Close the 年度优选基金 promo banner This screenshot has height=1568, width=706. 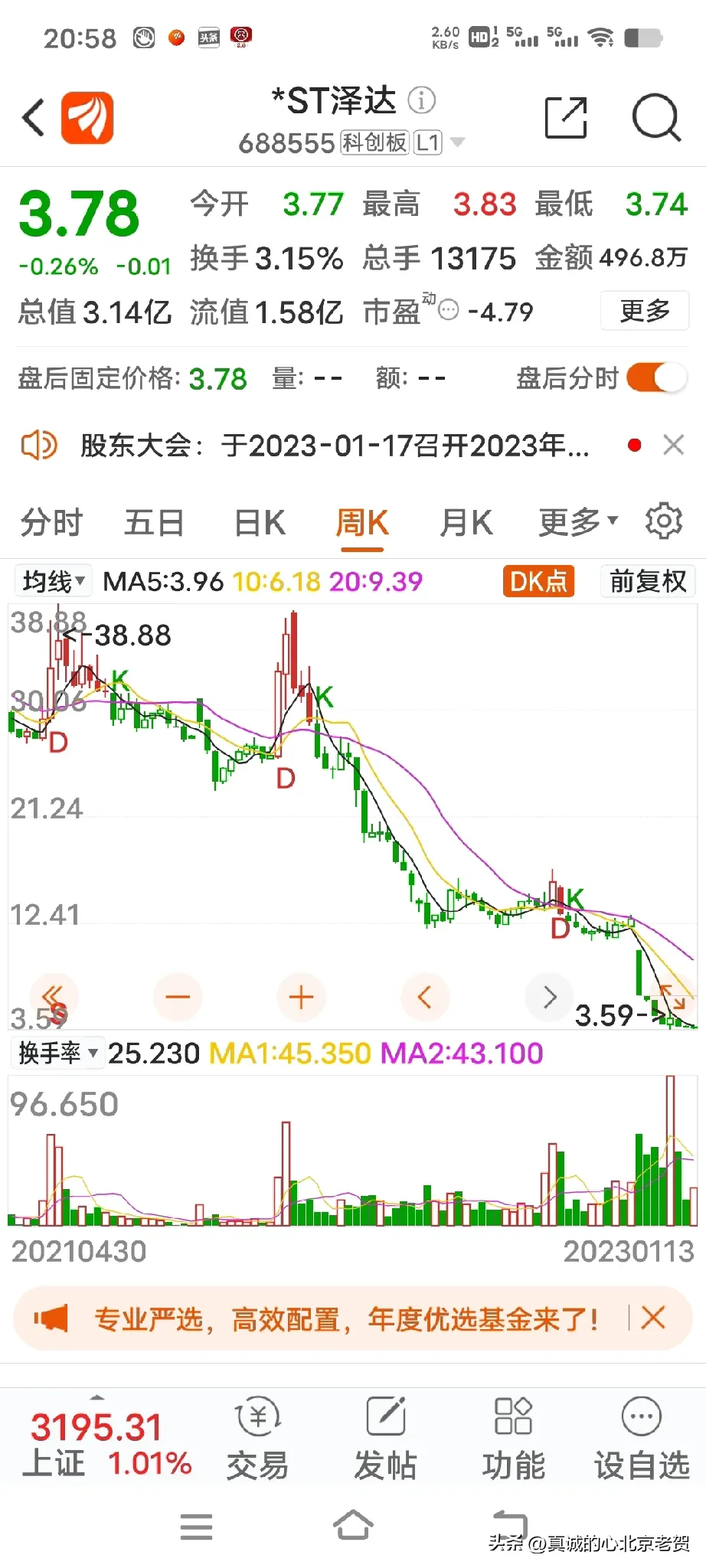(x=653, y=1318)
